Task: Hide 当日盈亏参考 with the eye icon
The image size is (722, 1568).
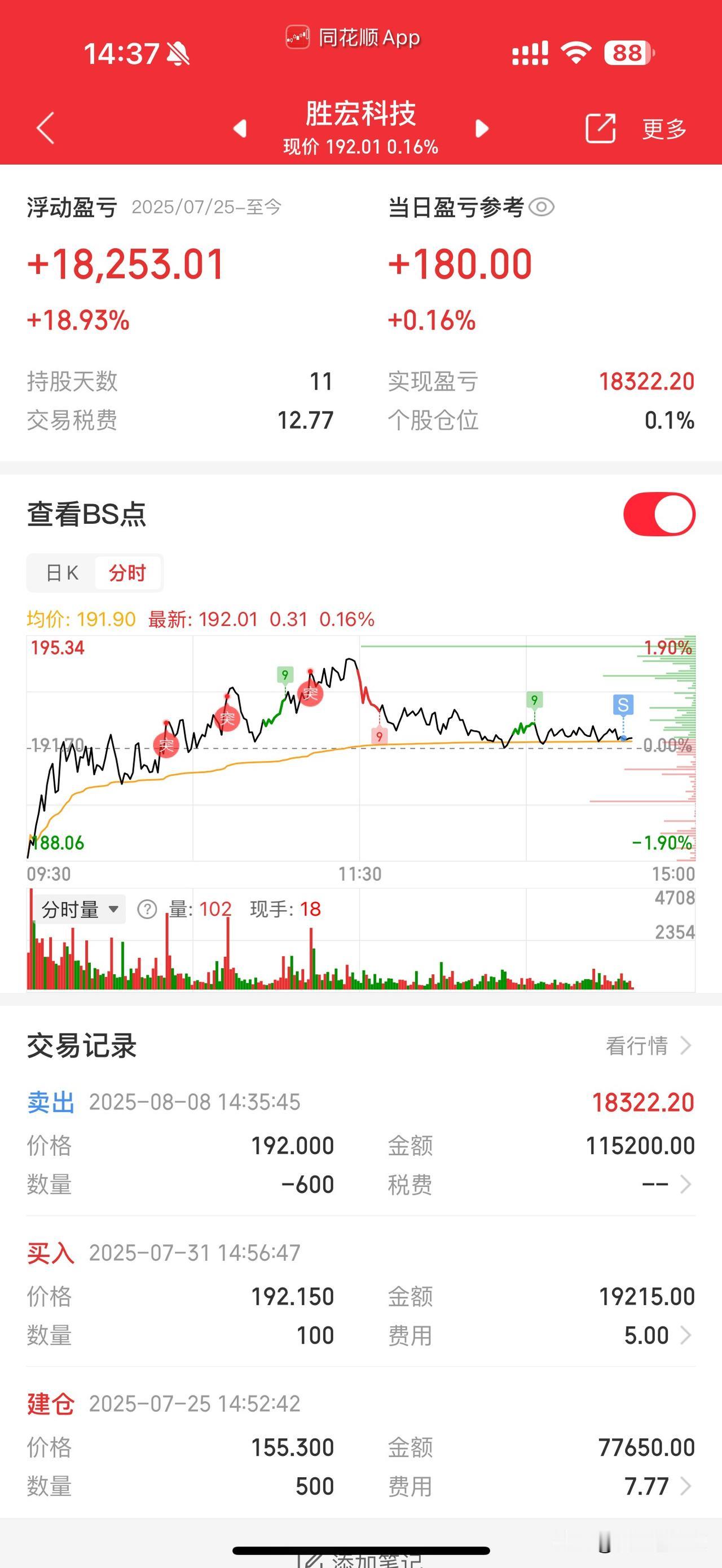Action: pos(541,207)
